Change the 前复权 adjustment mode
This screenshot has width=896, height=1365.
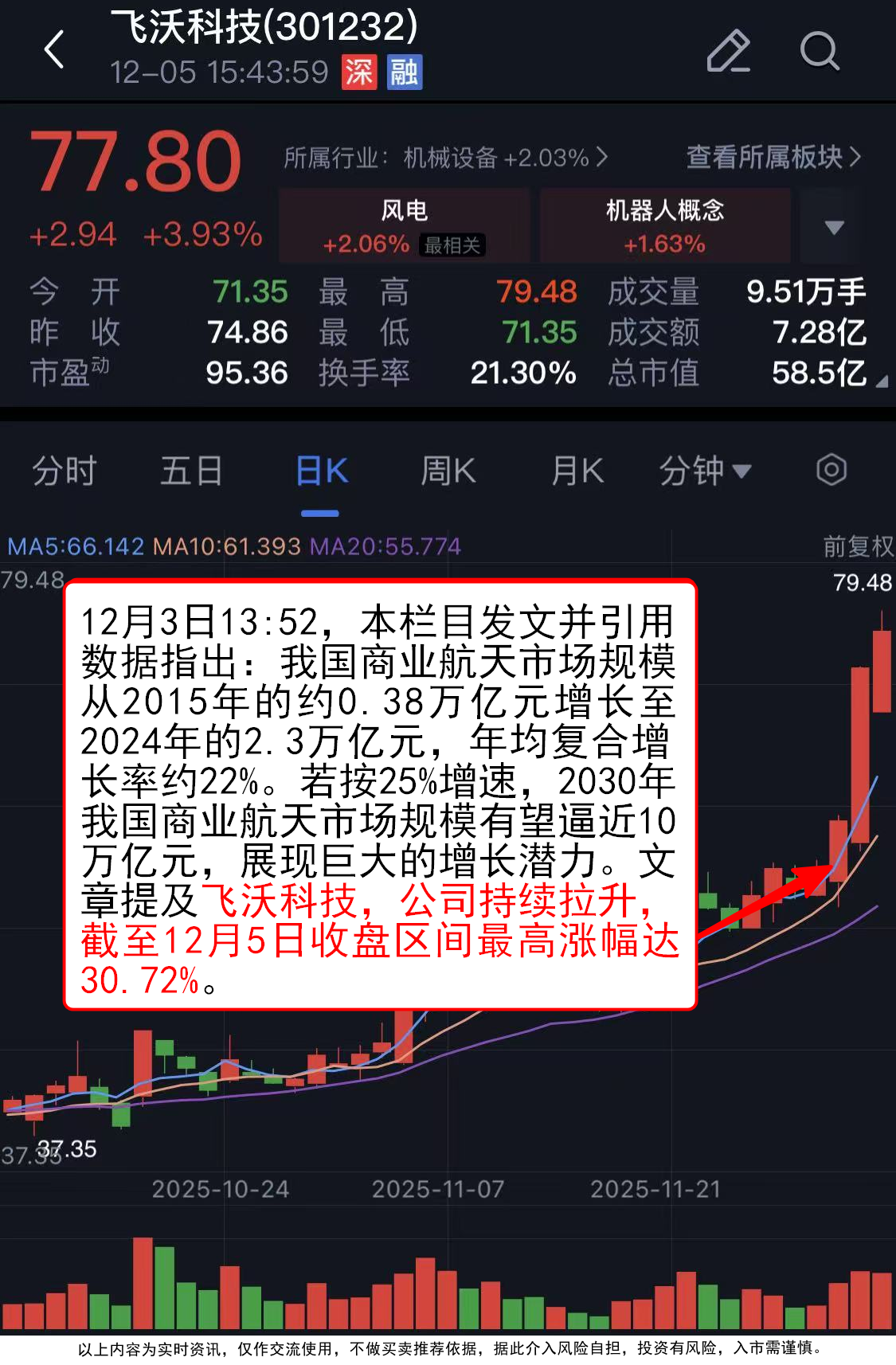coord(858,546)
